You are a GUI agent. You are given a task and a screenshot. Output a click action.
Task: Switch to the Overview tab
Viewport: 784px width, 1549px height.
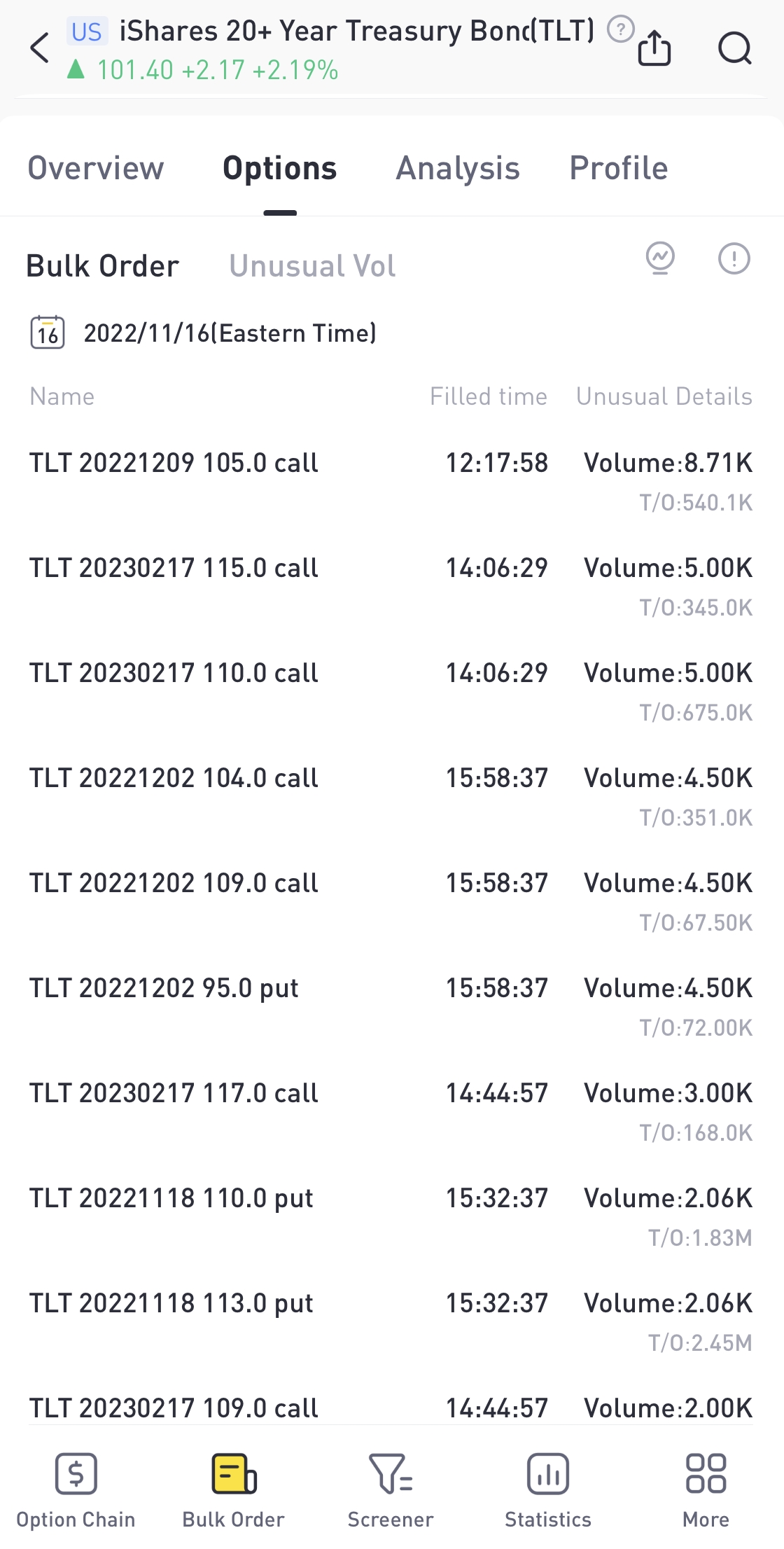click(96, 169)
